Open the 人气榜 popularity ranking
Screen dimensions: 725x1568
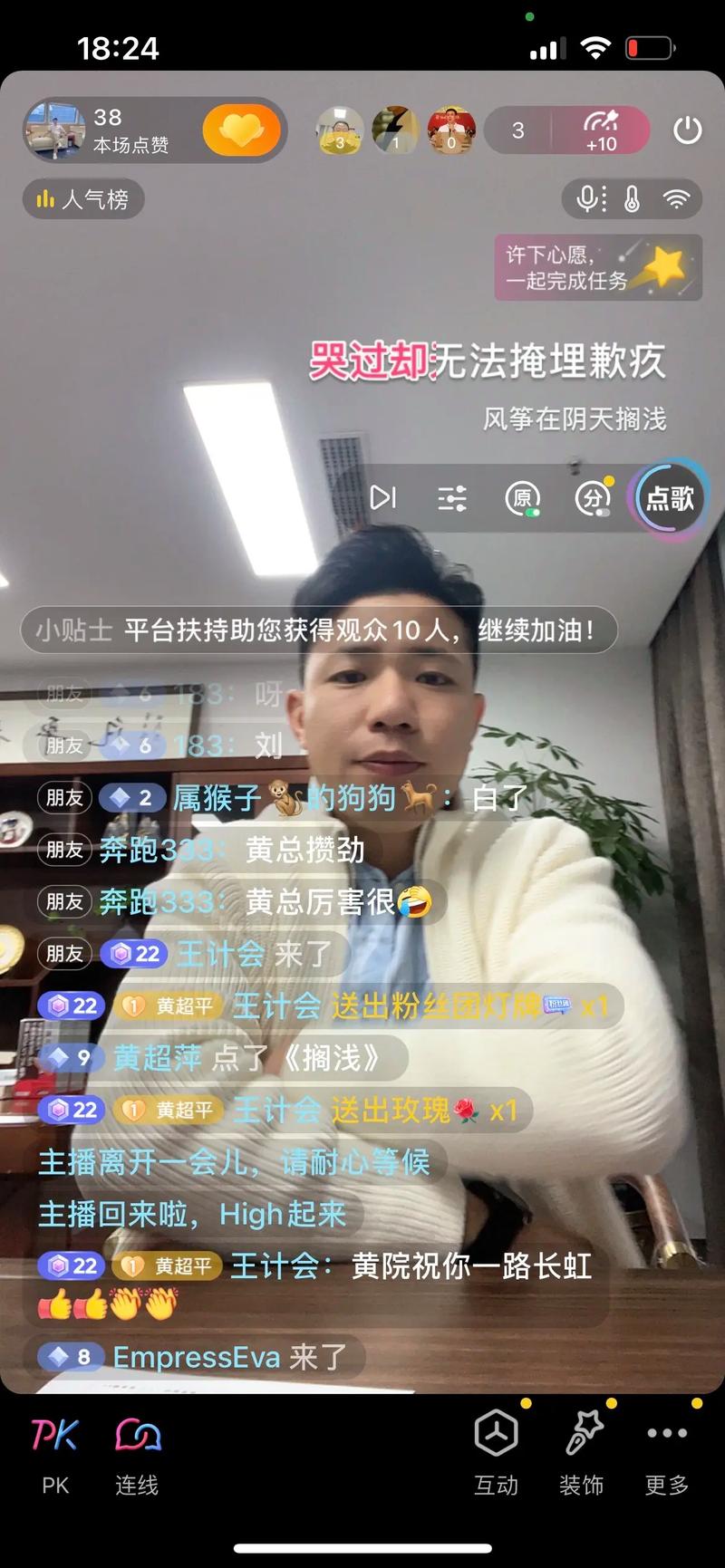[x=83, y=199]
